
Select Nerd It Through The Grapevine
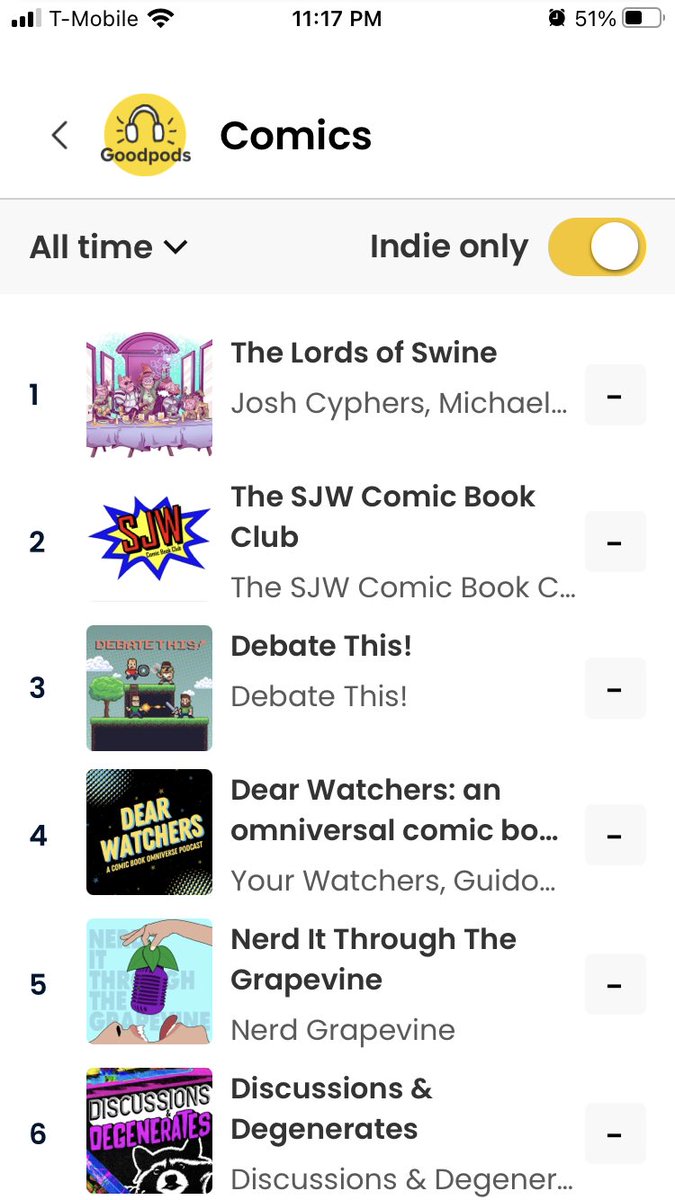pyautogui.click(x=373, y=959)
